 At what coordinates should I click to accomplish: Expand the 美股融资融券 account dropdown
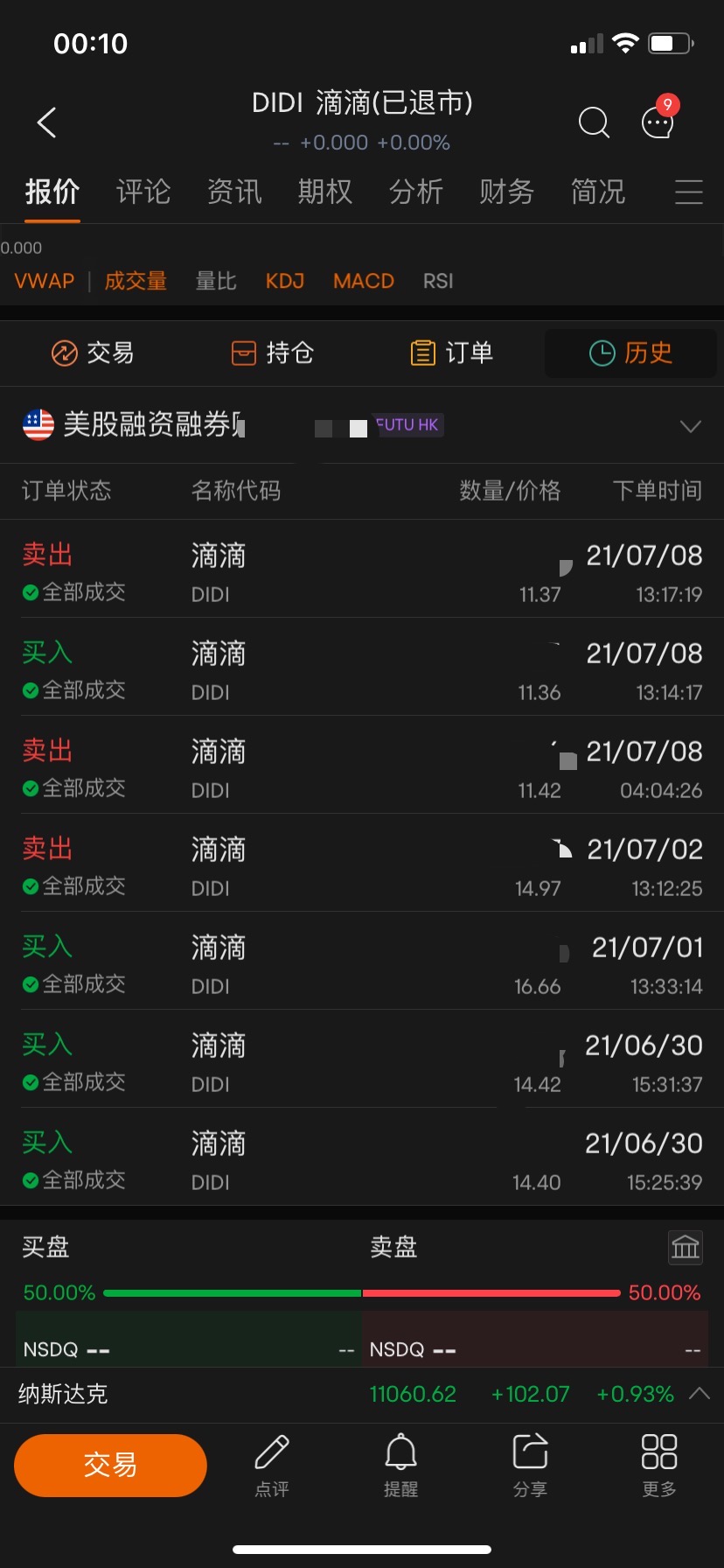(690, 426)
